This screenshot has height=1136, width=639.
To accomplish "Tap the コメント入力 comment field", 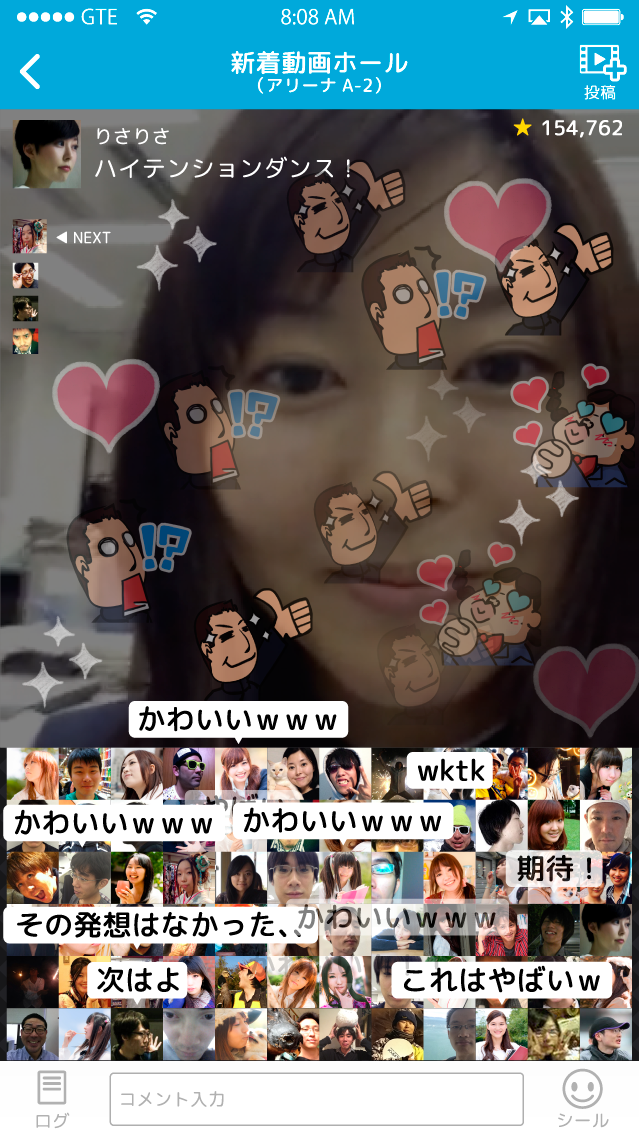I will 316,1099.
